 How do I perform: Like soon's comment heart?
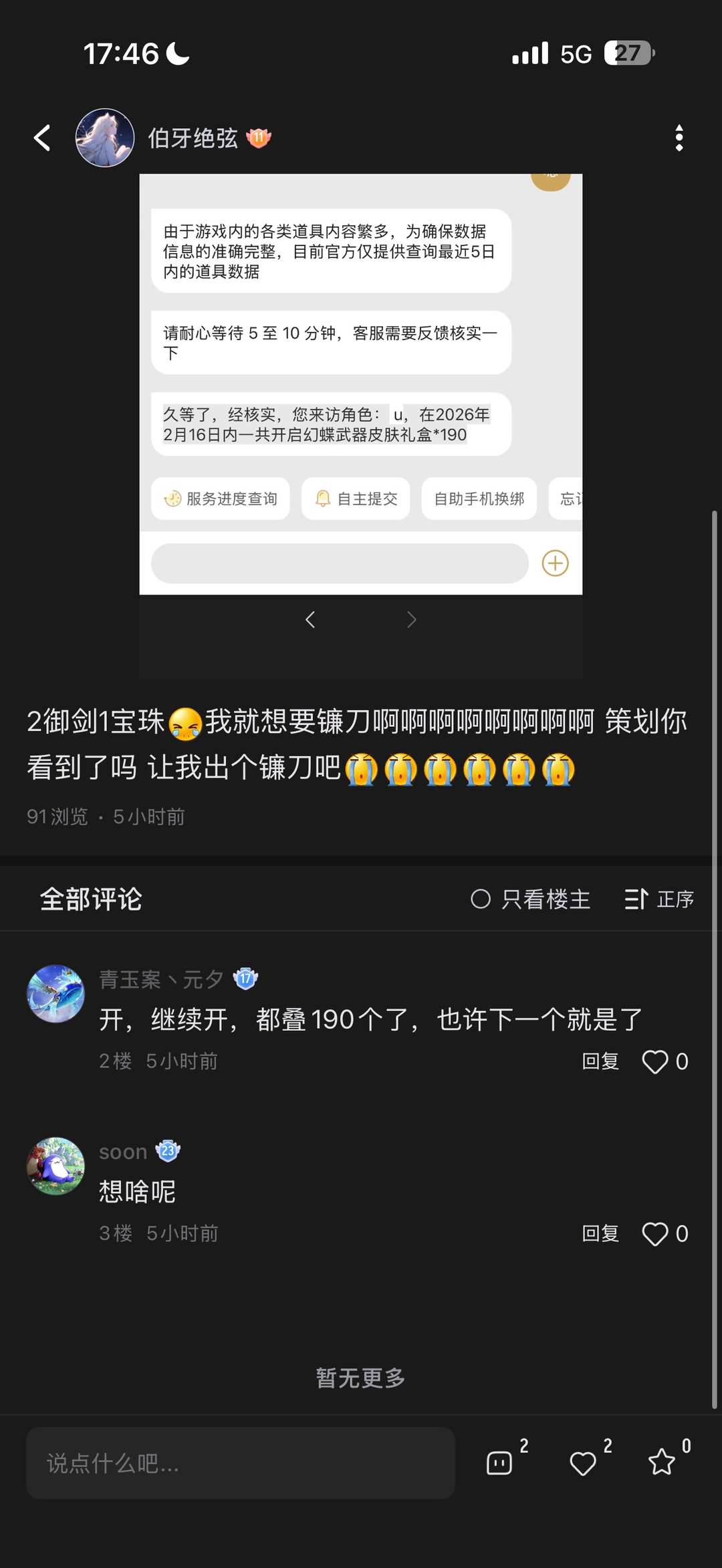click(656, 1234)
